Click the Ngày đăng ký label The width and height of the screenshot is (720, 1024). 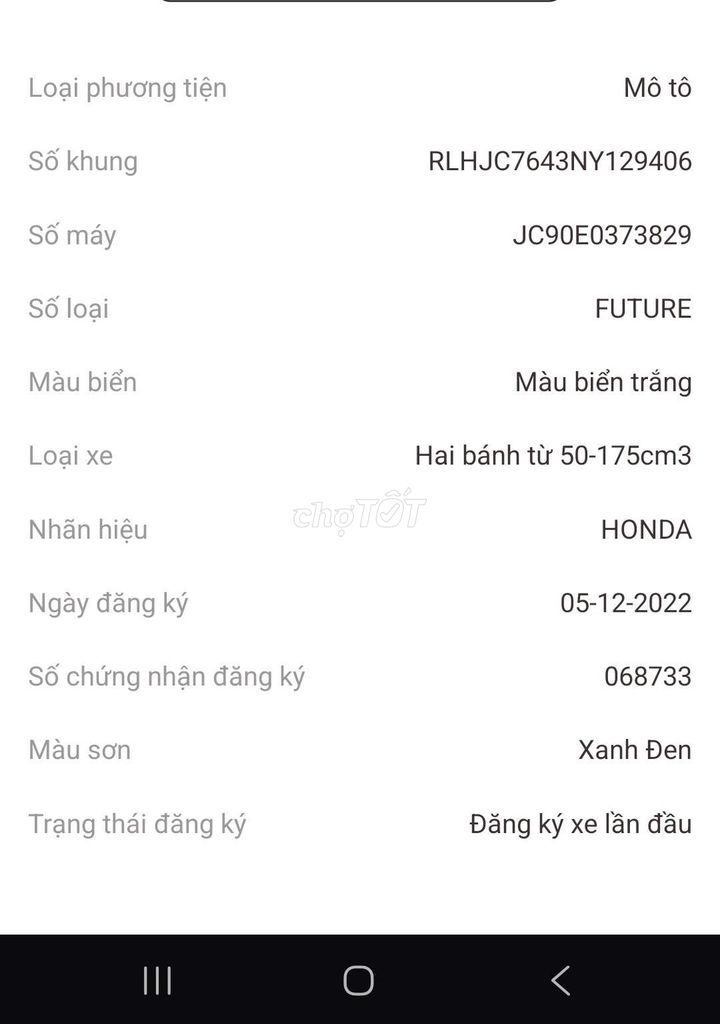click(x=112, y=603)
